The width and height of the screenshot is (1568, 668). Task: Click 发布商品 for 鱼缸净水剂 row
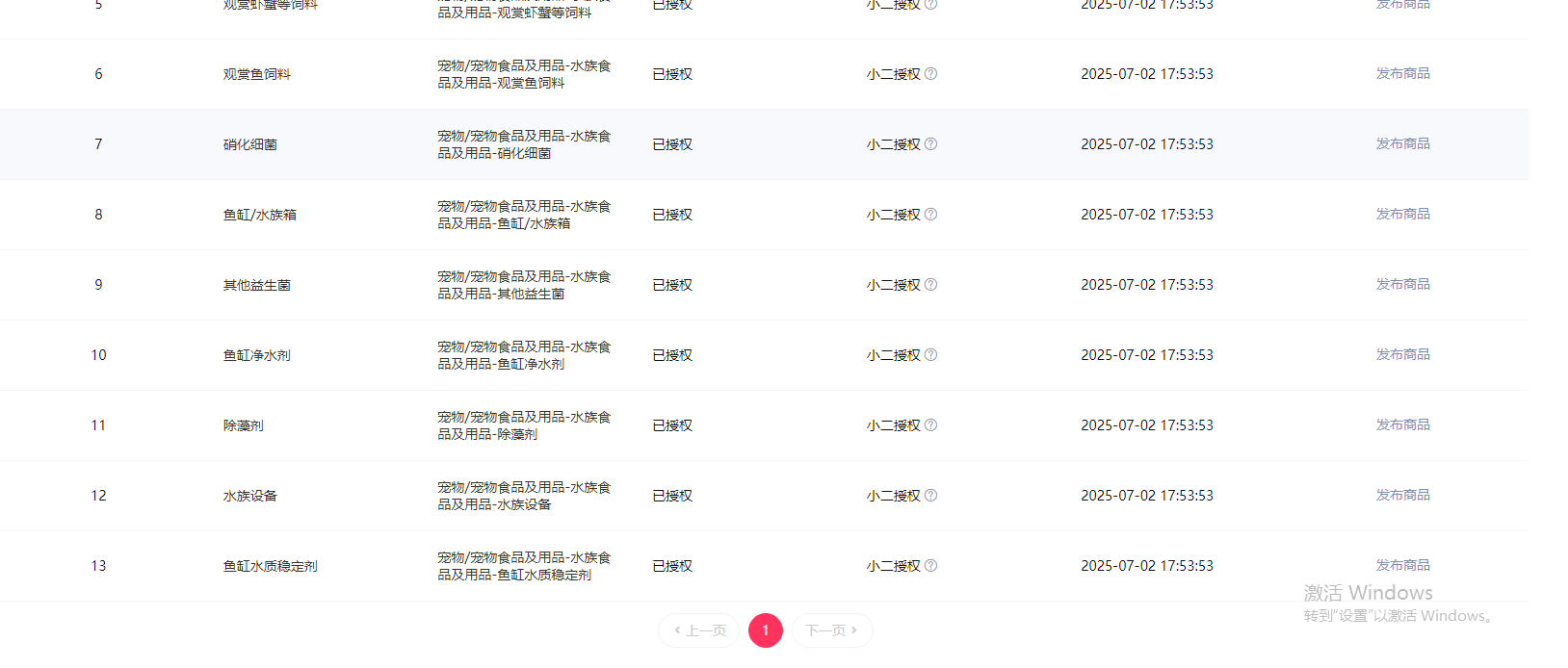tap(1402, 354)
